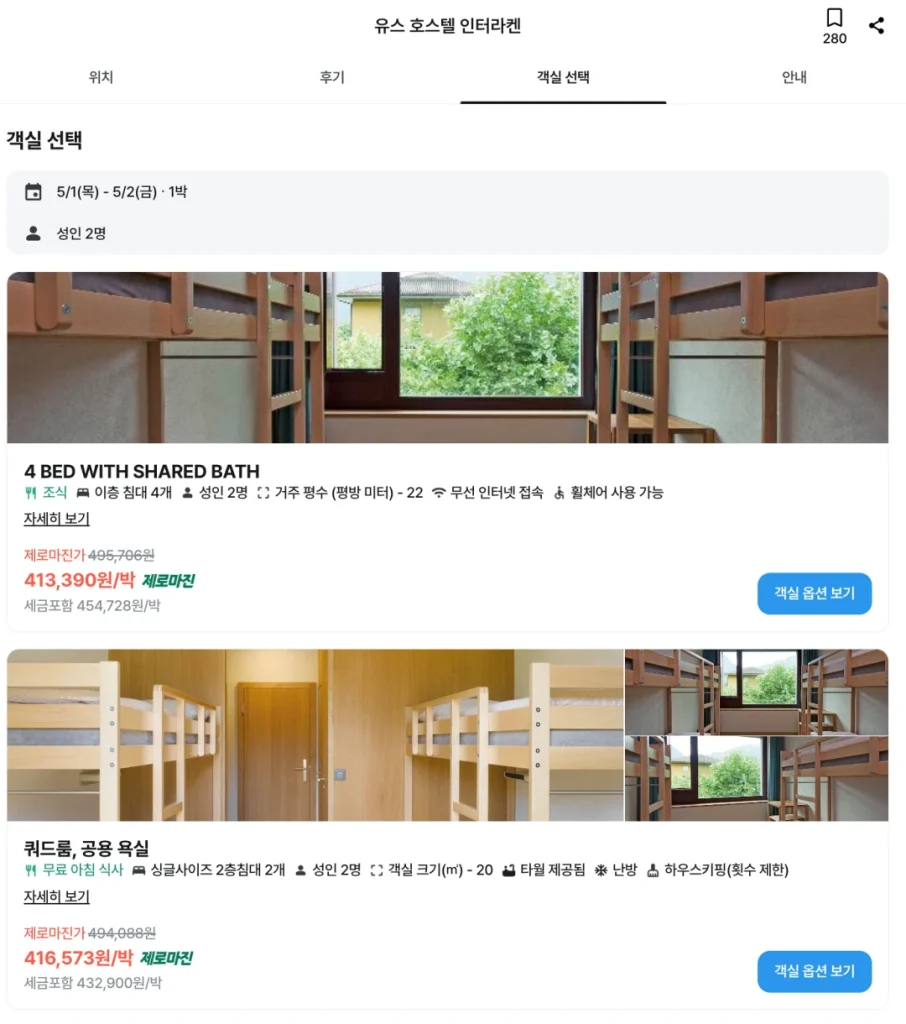Edit the 성인 2명 guest count
Image resolution: width=906 pixels, height=1024 pixels.
[81, 234]
